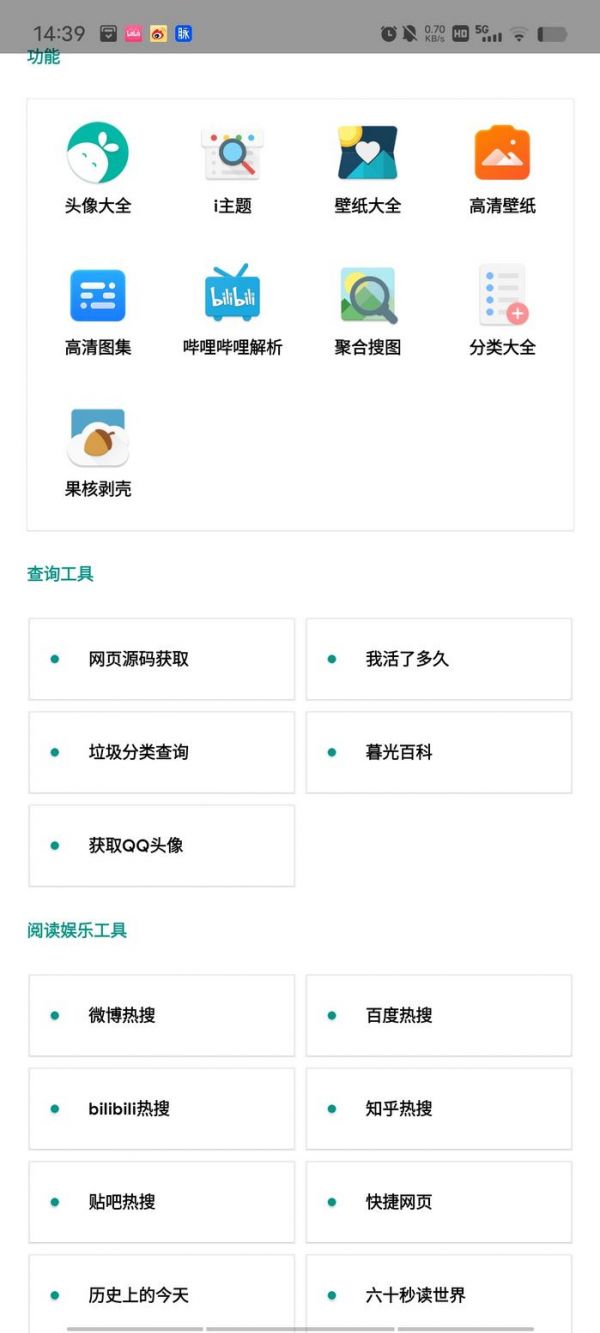
Task: Open 暮光百科 encyclopedia
Action: click(438, 752)
